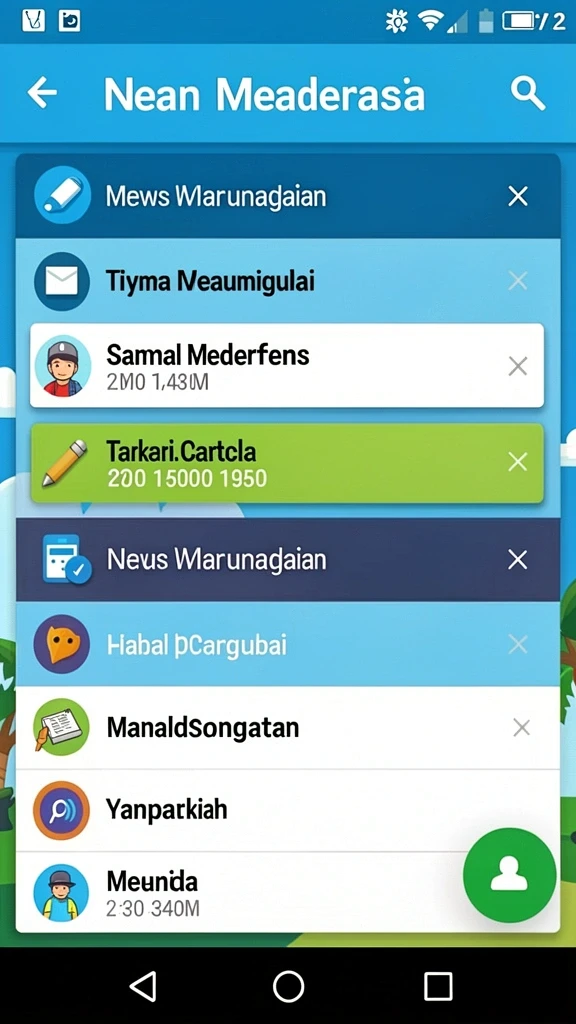The width and height of the screenshot is (576, 1024).
Task: Open search from the app bar
Action: (528, 93)
